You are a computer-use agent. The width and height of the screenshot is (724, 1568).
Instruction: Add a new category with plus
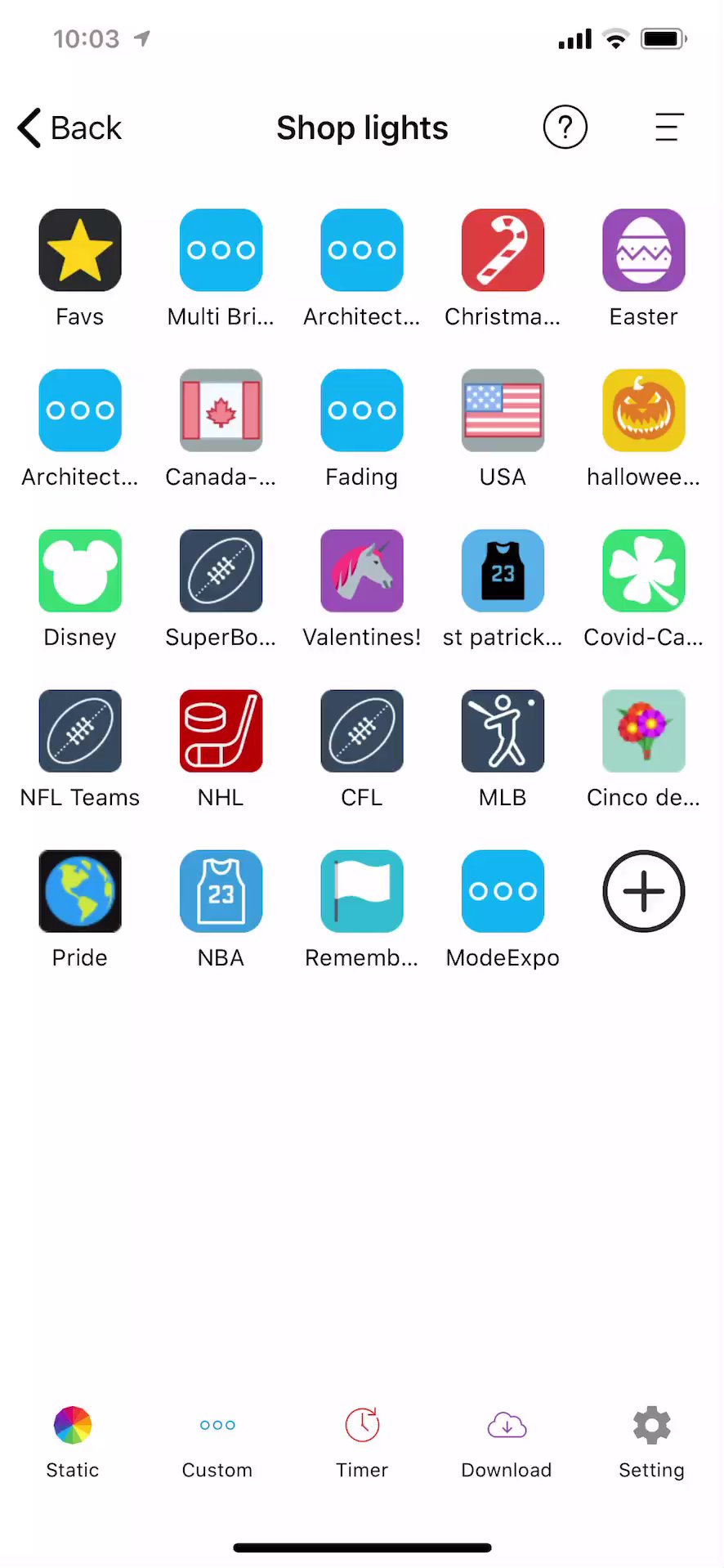point(643,891)
